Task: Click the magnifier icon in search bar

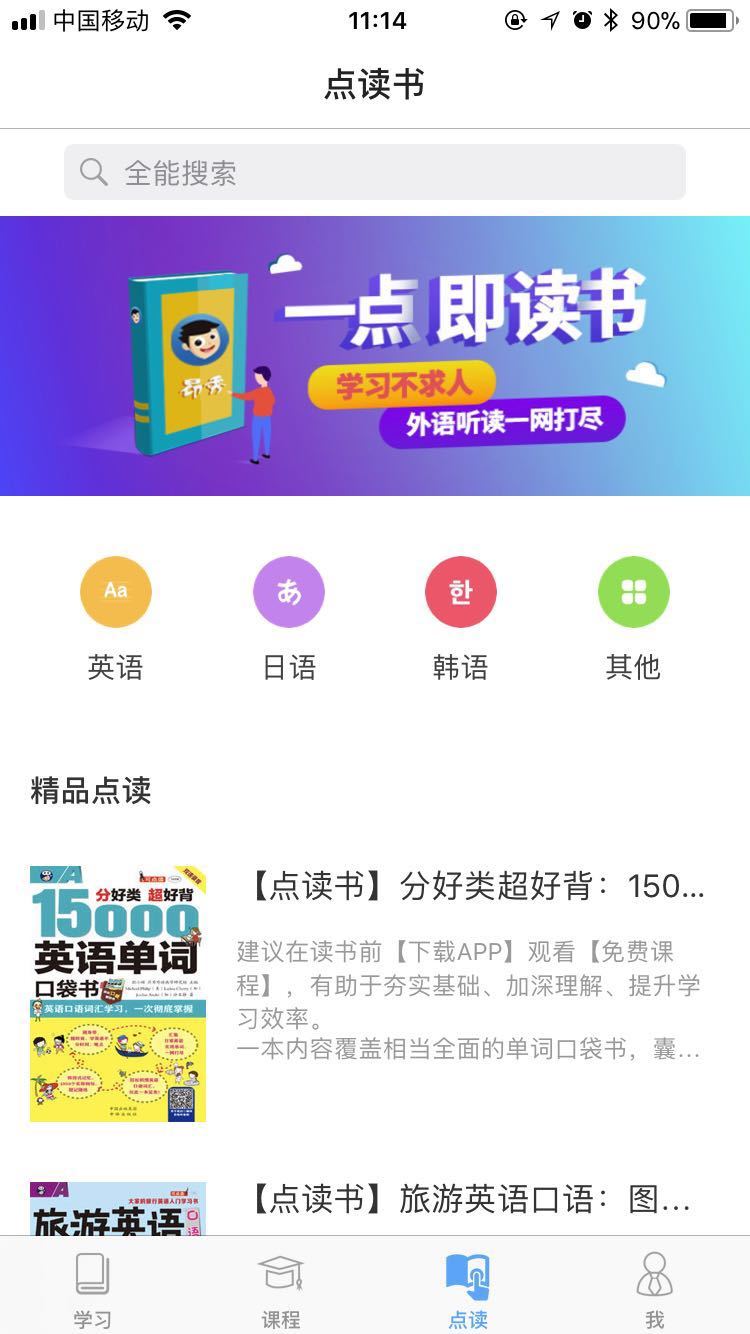Action: coord(93,172)
